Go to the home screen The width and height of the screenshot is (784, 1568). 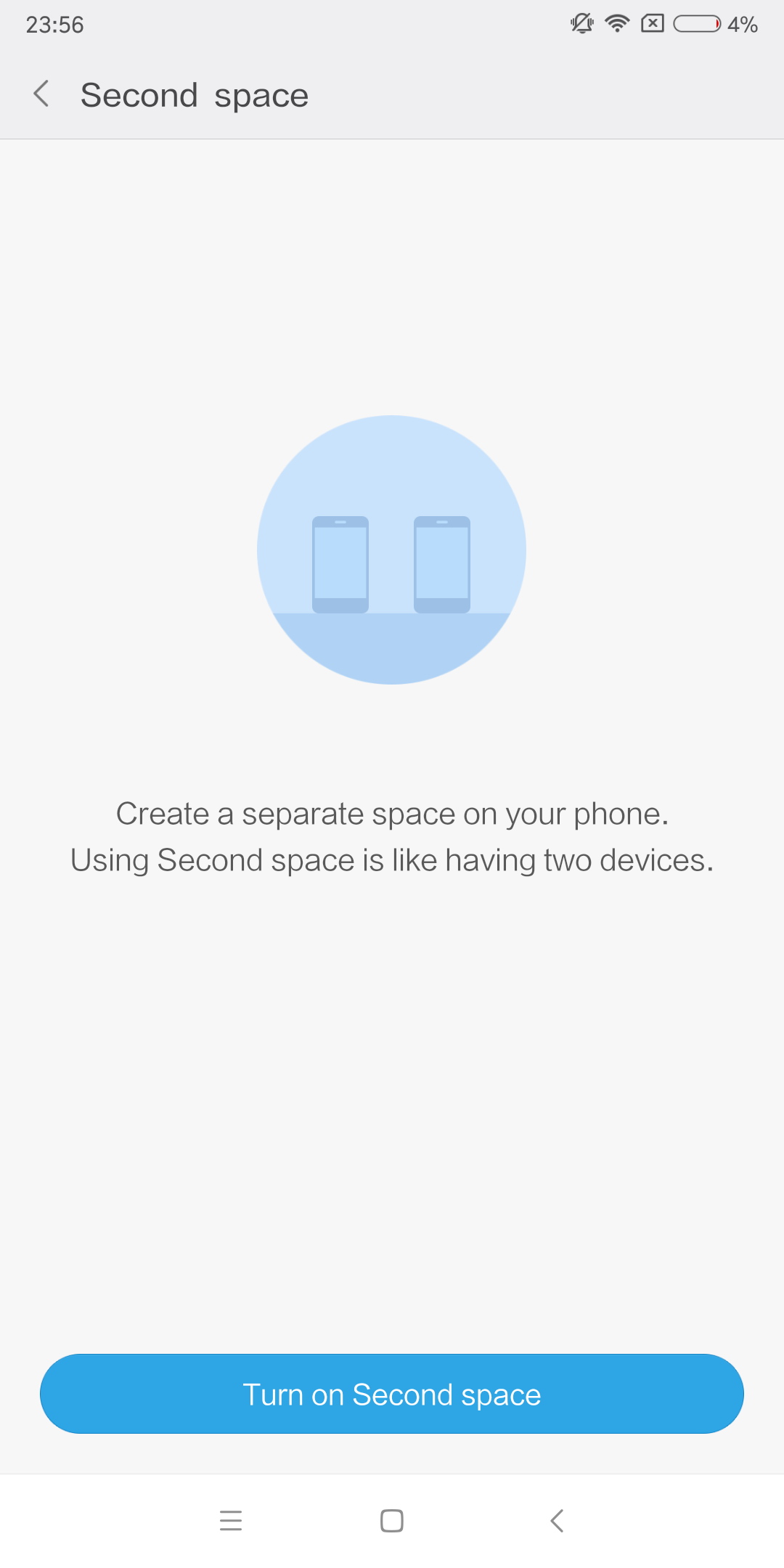point(392,1520)
